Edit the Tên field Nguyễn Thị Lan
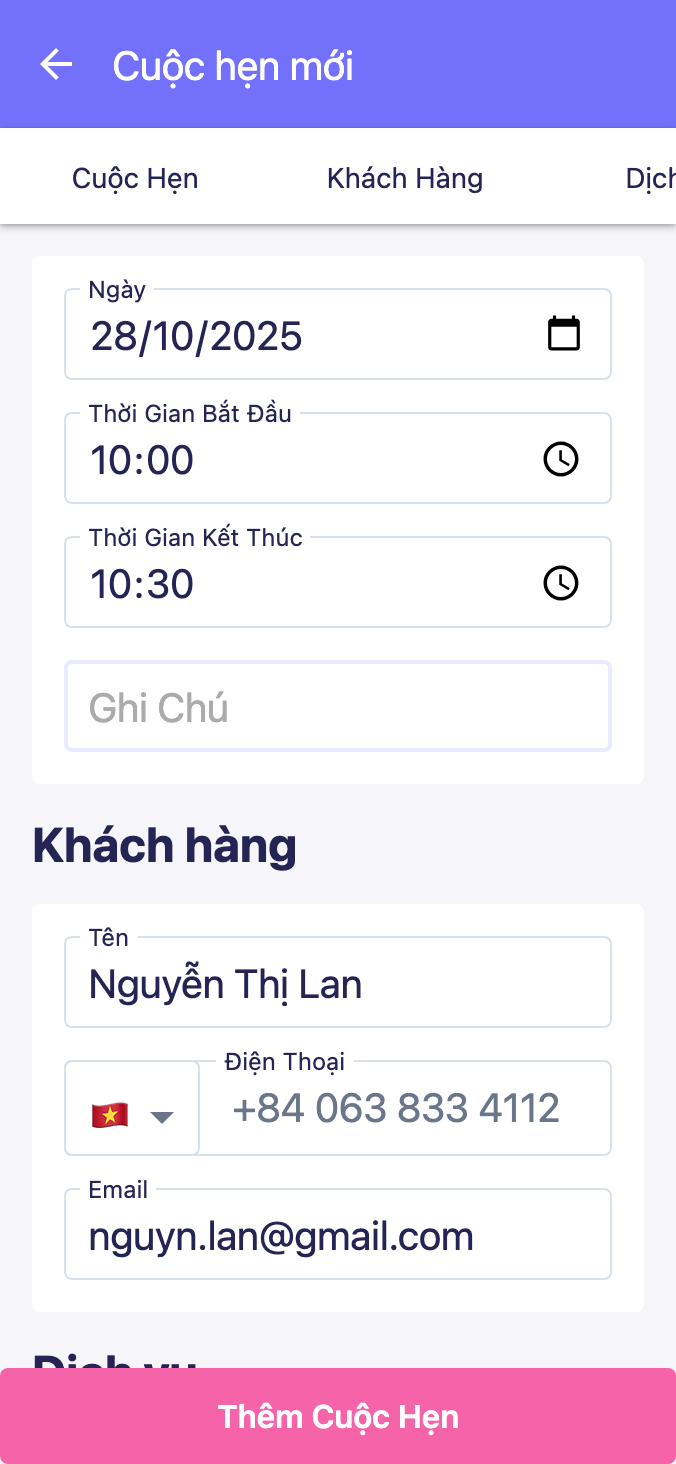 pos(337,984)
